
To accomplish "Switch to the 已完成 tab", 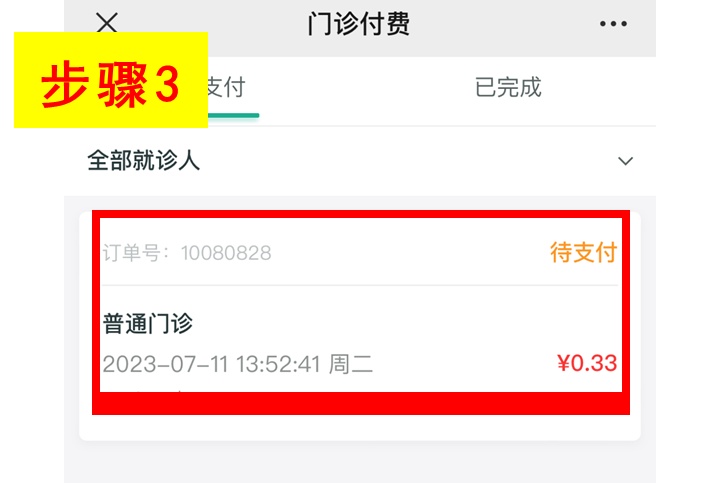I will click(508, 87).
